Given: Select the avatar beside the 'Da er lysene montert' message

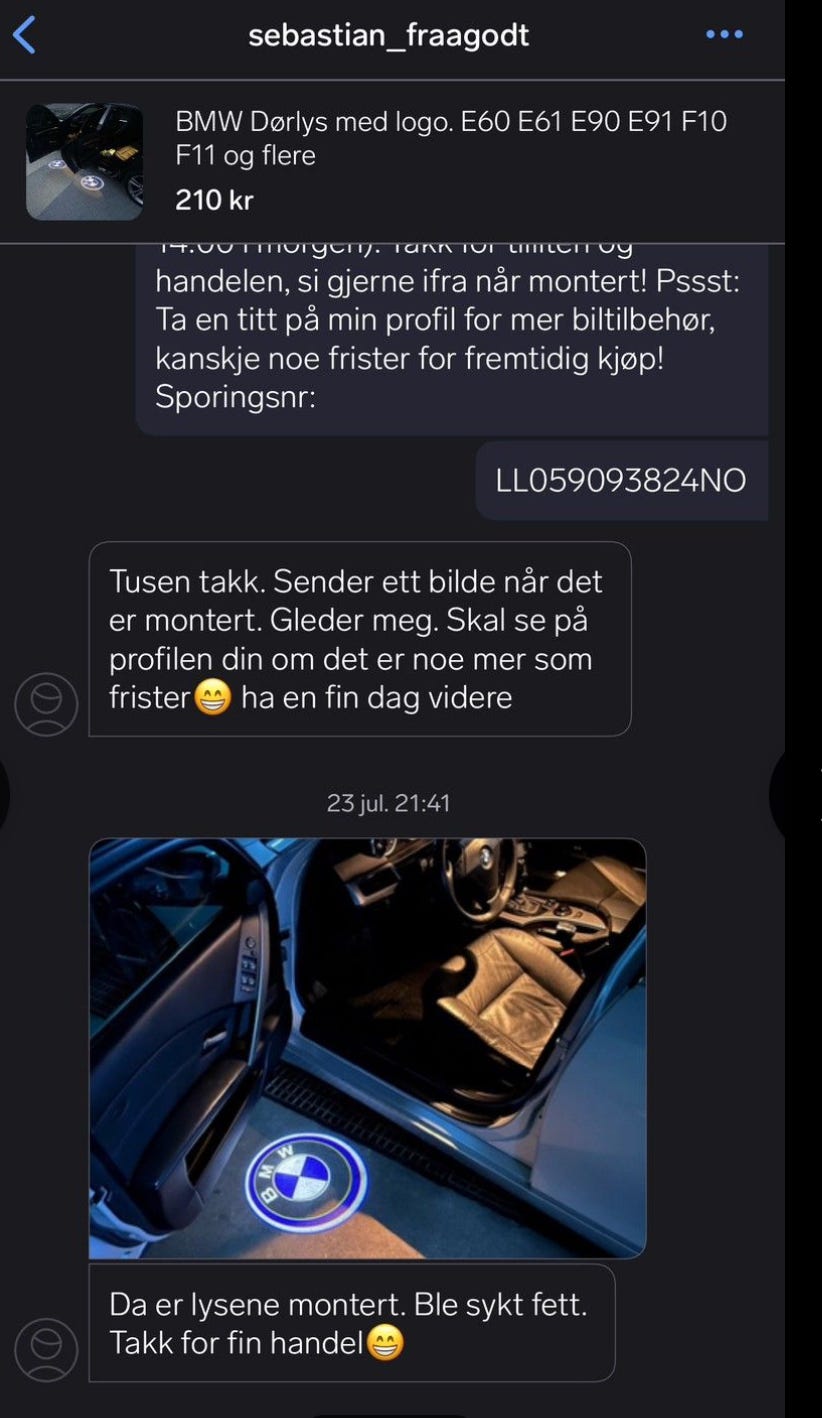Looking at the screenshot, I should 45,1349.
